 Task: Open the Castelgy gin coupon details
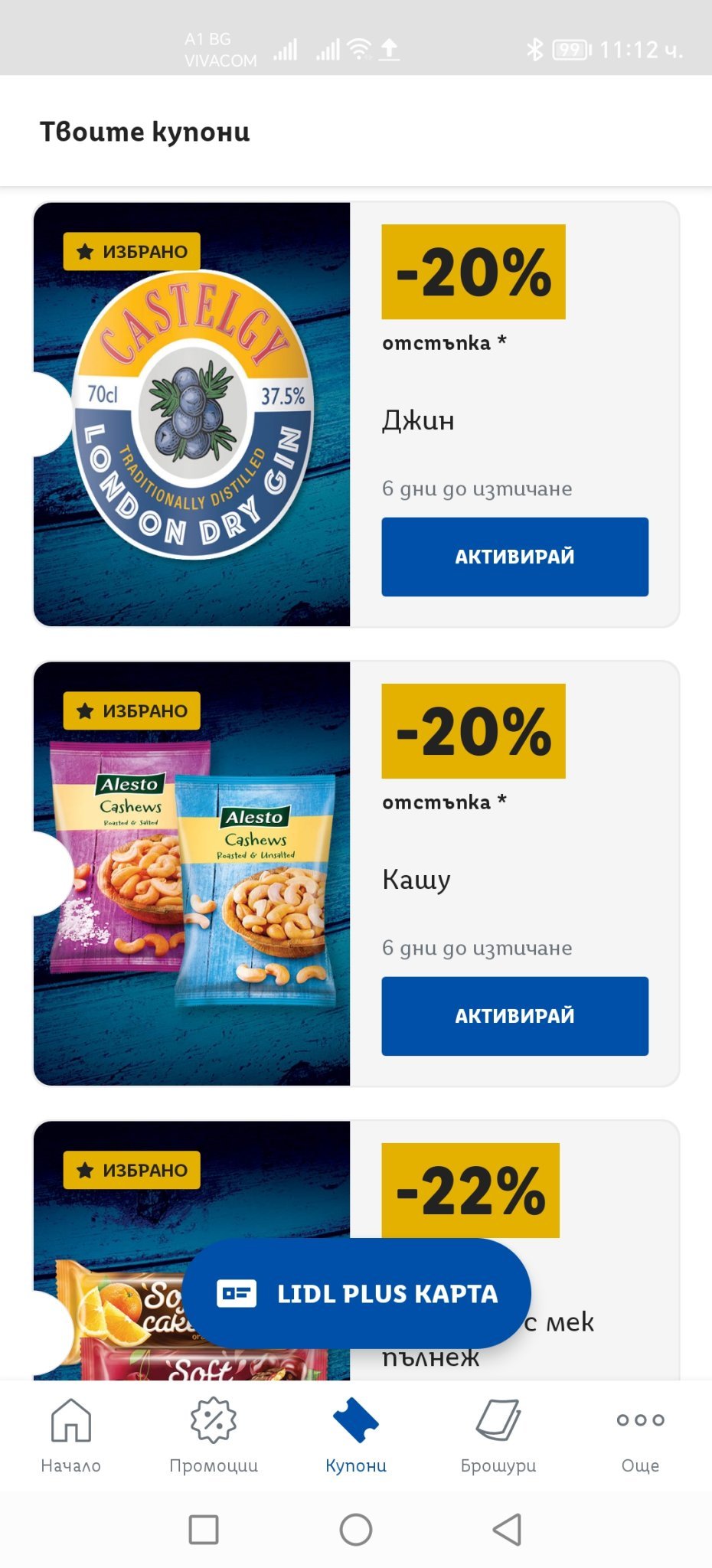(192, 414)
